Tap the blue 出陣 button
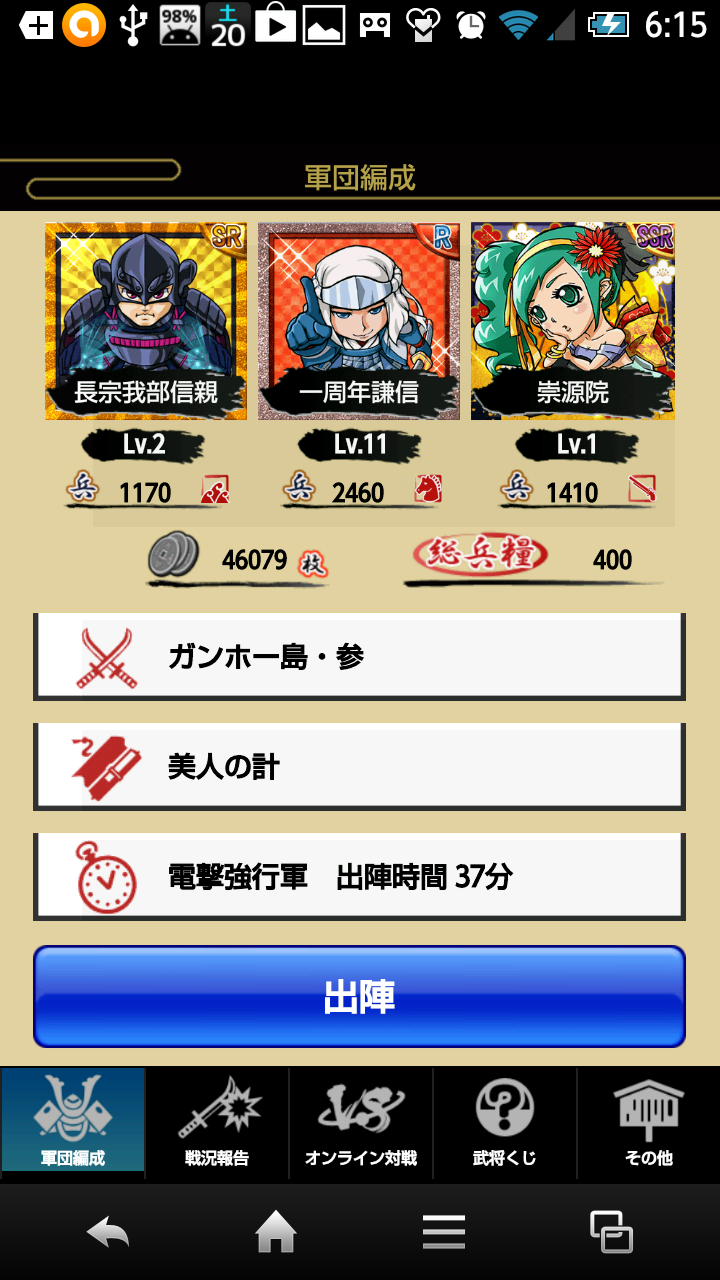This screenshot has width=720, height=1280. click(359, 997)
